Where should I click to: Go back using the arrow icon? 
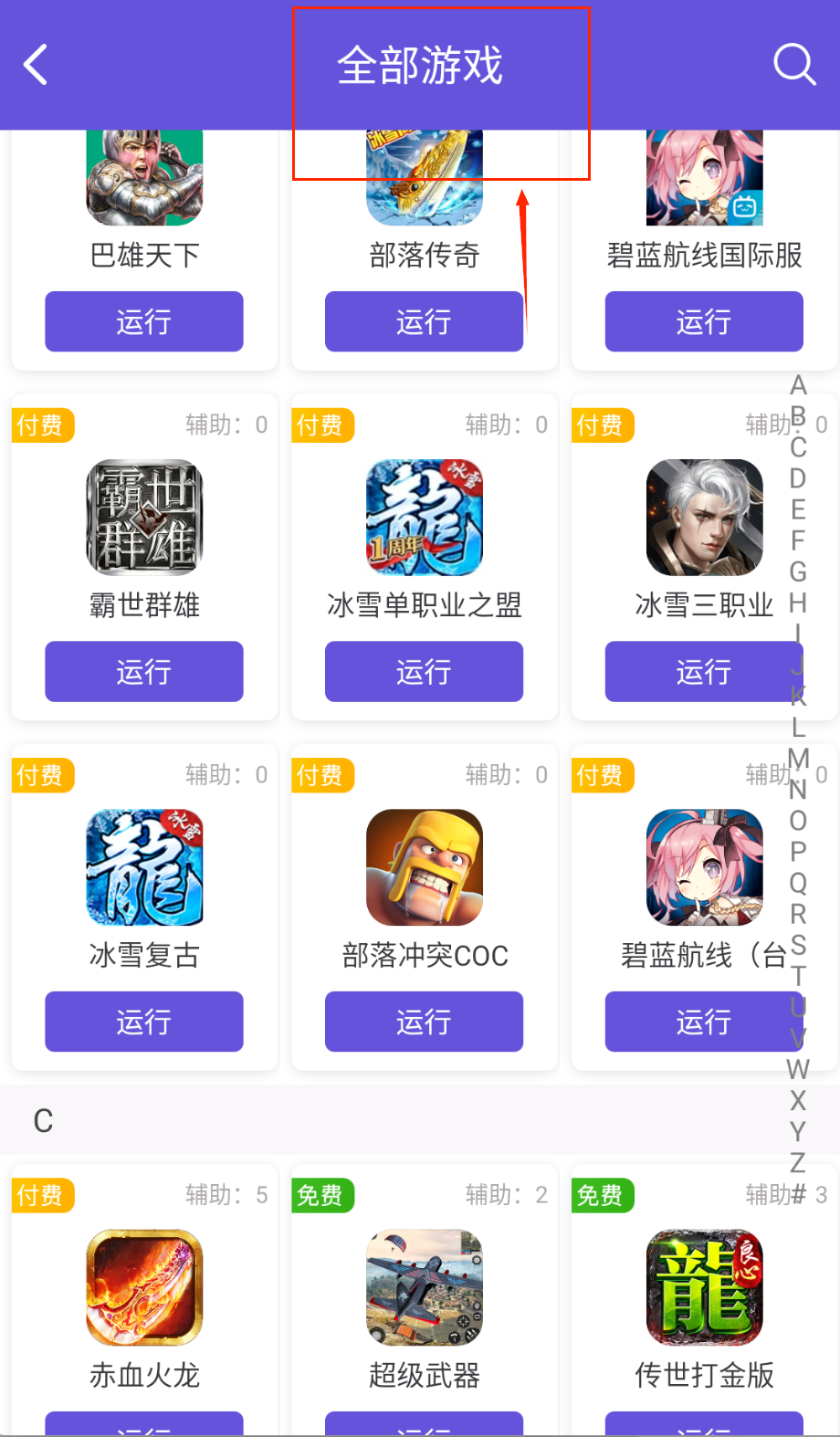[x=36, y=65]
